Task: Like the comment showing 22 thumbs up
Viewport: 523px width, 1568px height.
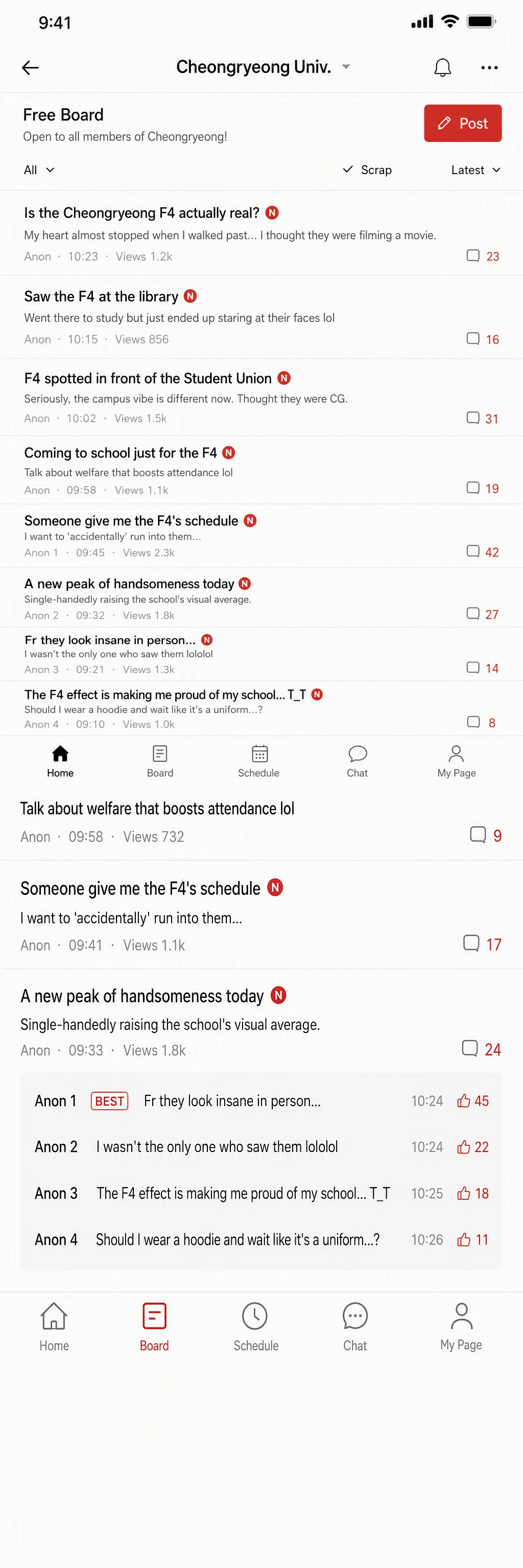Action: tap(472, 1147)
